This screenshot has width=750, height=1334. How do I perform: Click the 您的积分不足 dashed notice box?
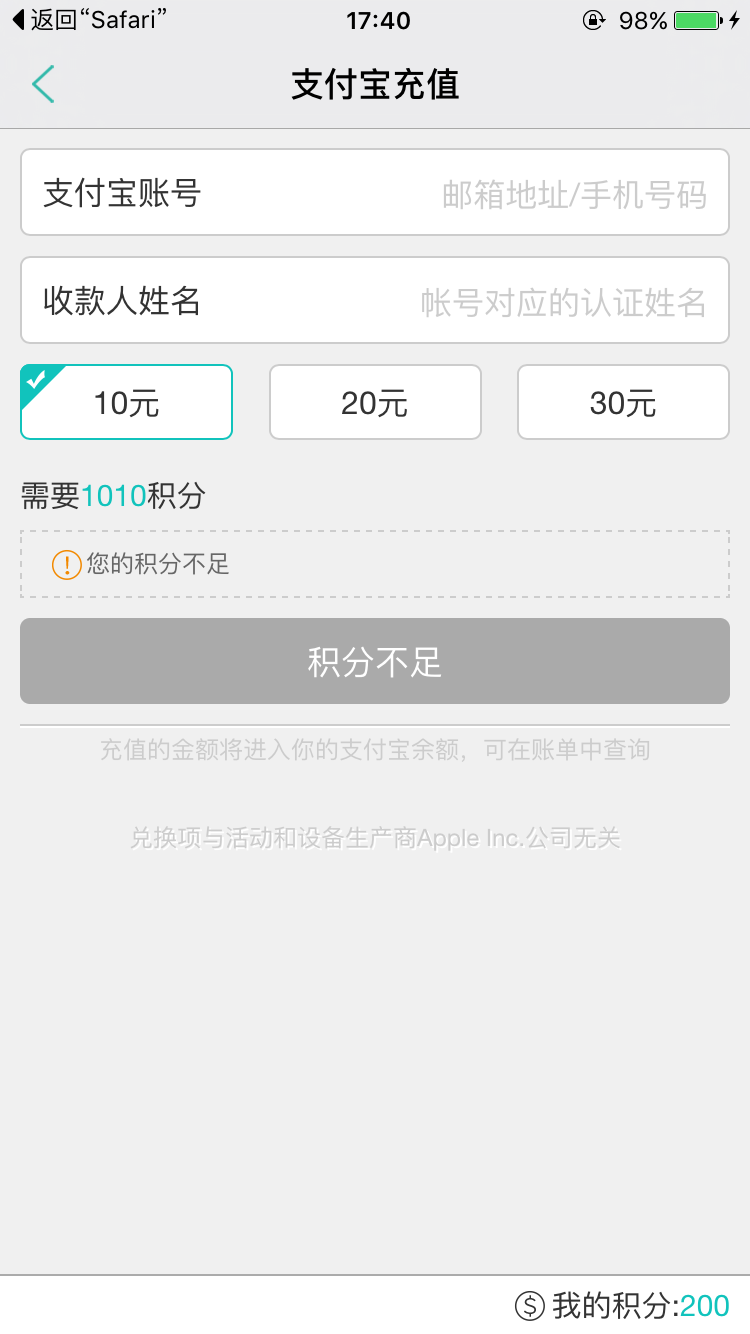[x=374, y=564]
